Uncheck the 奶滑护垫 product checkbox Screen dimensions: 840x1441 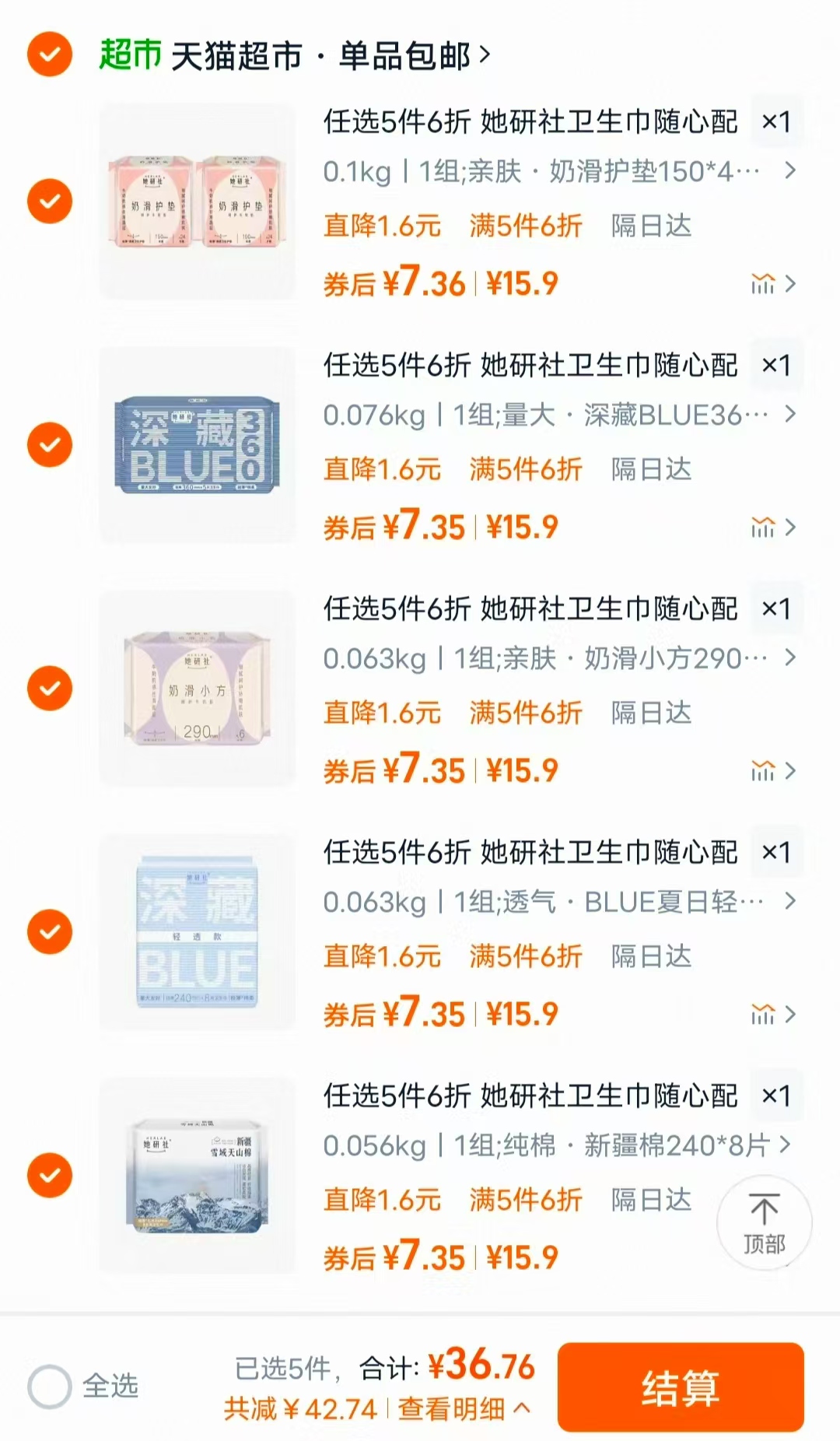50,199
